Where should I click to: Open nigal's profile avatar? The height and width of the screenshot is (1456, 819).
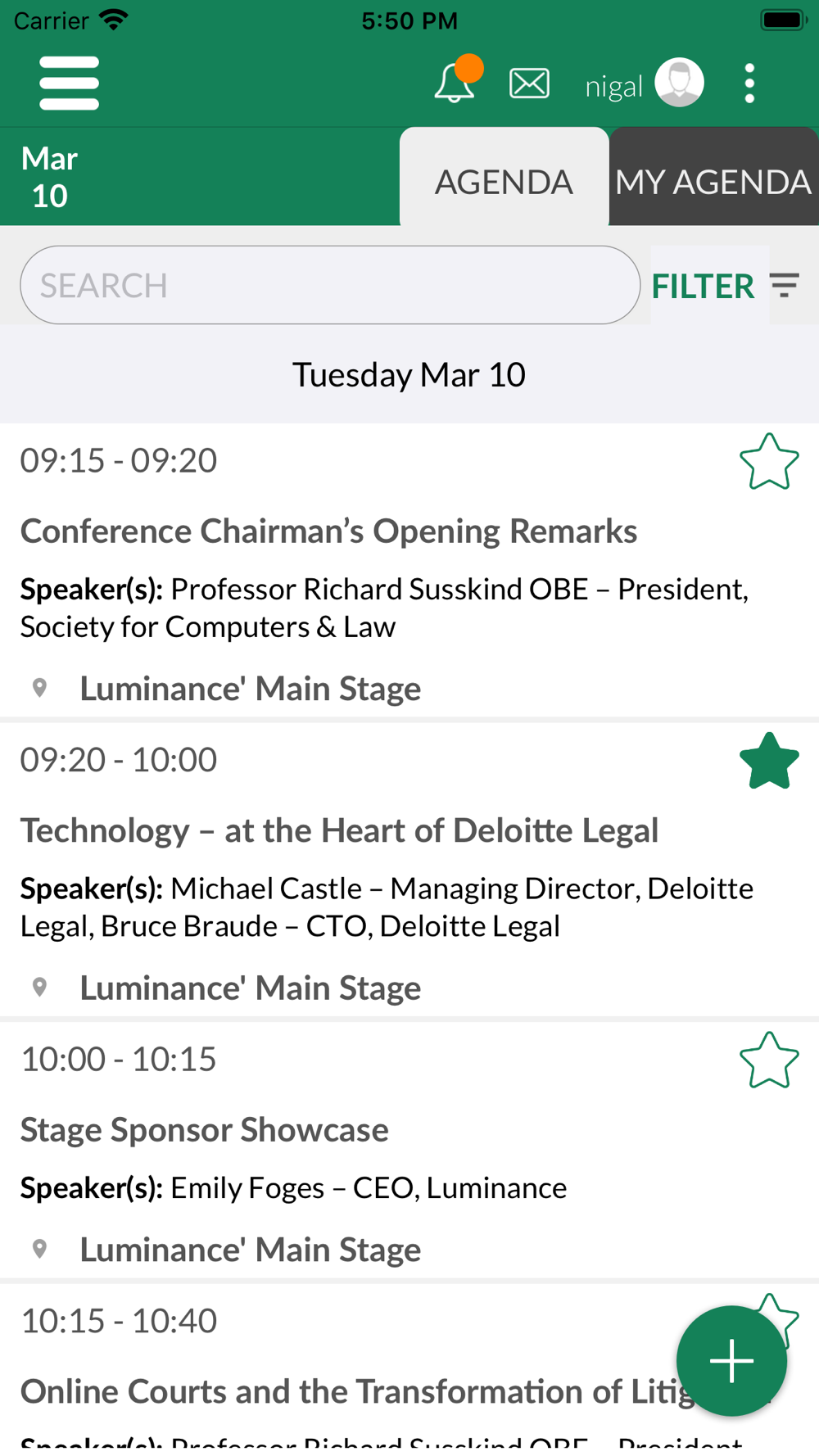click(x=679, y=83)
